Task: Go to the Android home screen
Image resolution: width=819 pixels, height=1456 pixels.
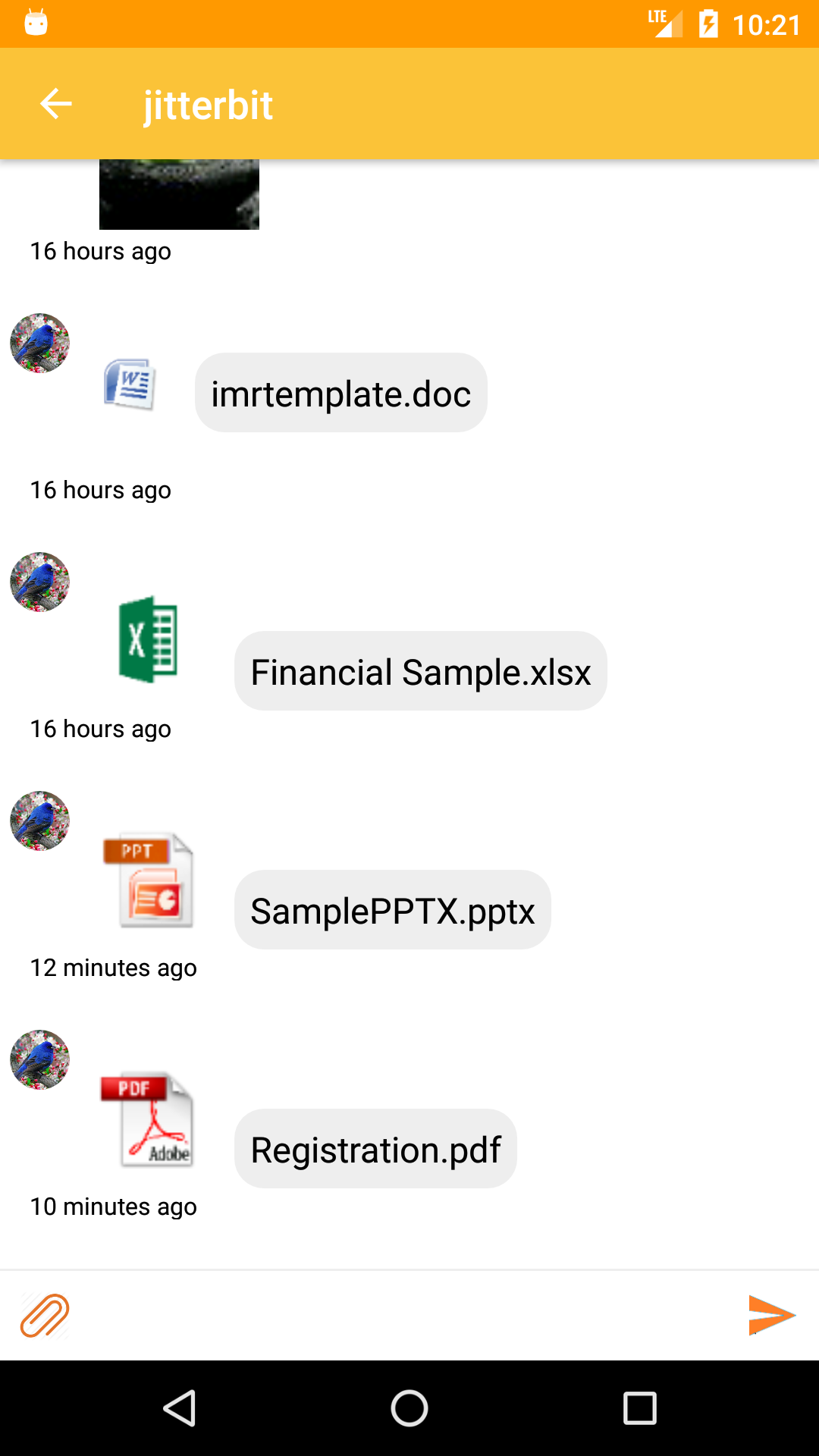Action: point(409,1408)
